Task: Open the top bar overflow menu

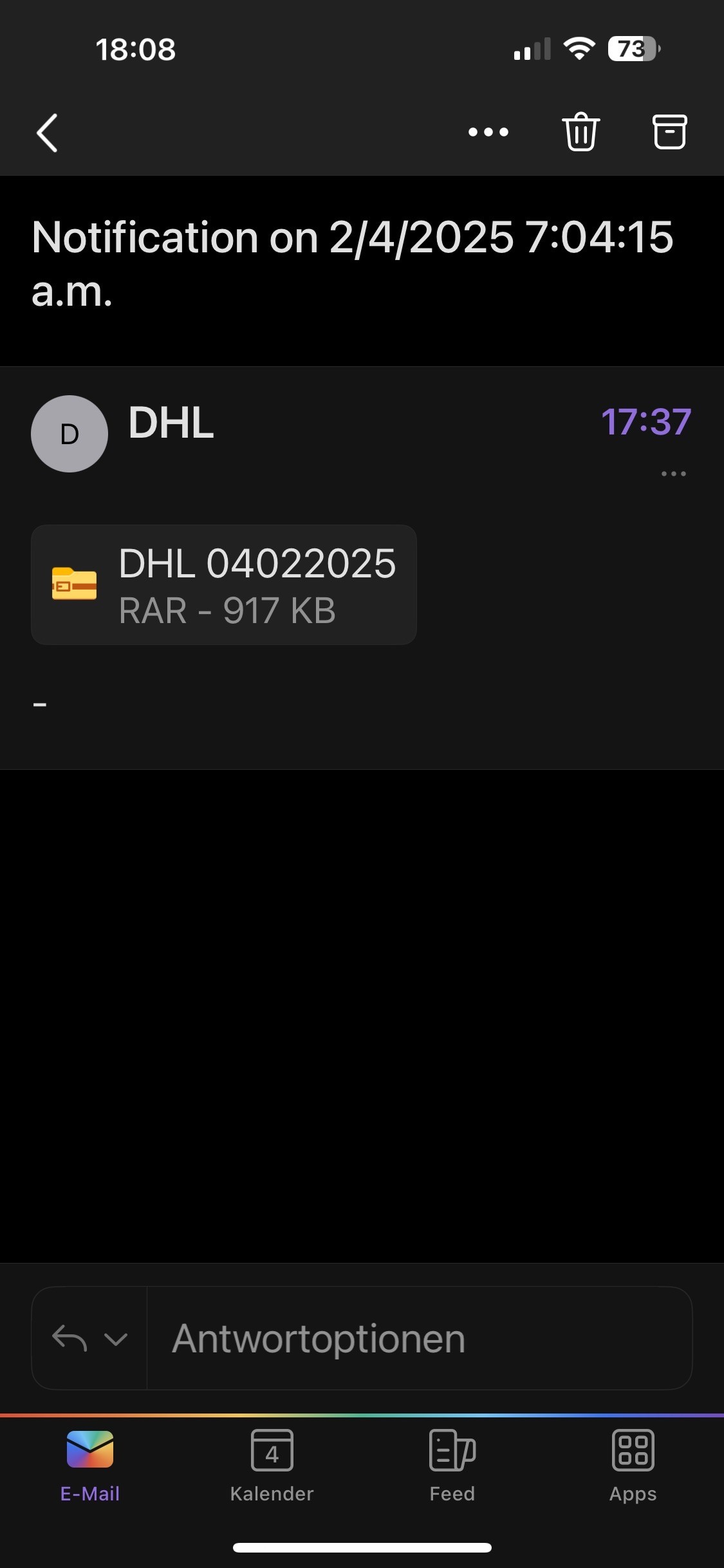Action: point(488,132)
